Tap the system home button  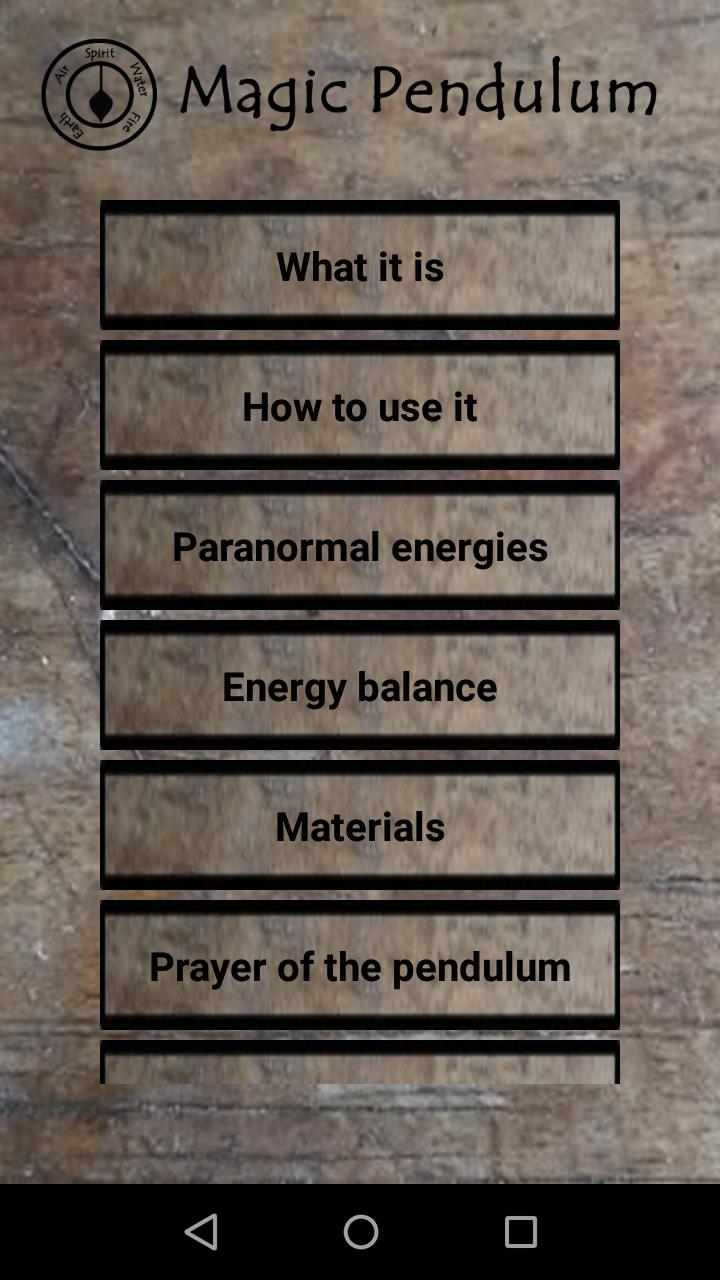[x=361, y=1232]
